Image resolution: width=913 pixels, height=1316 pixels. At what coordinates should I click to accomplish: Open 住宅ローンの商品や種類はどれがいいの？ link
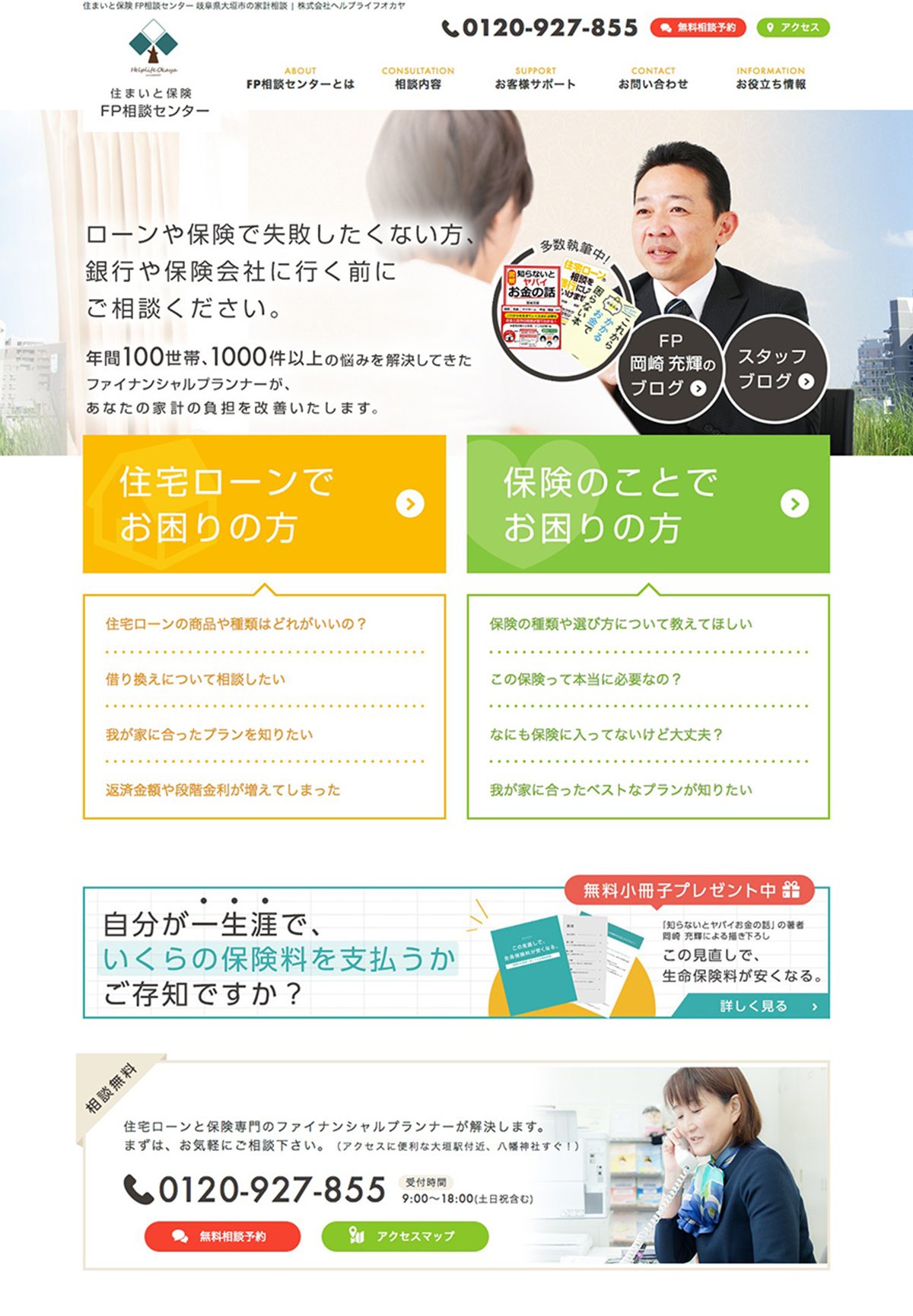tap(236, 624)
